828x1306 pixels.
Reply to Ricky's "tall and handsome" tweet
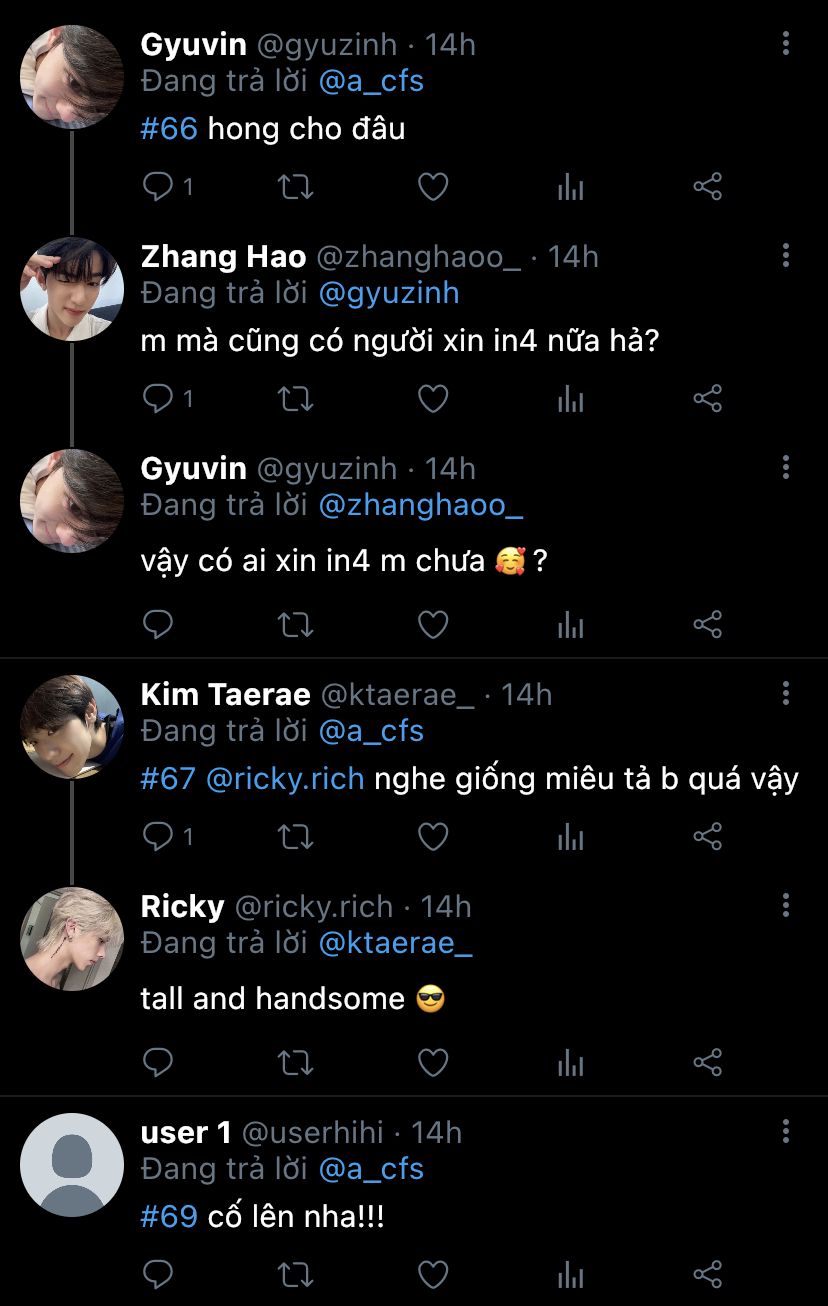(159, 1062)
